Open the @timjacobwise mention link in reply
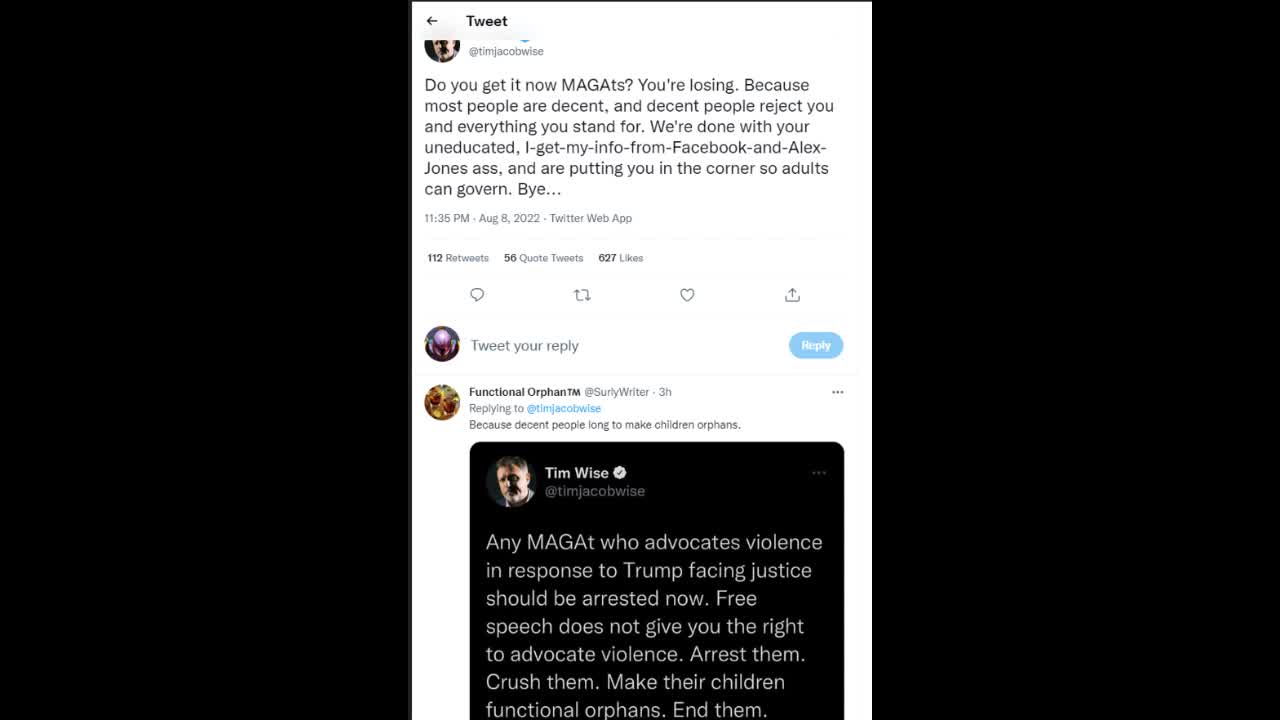Image resolution: width=1280 pixels, height=720 pixels. point(563,408)
